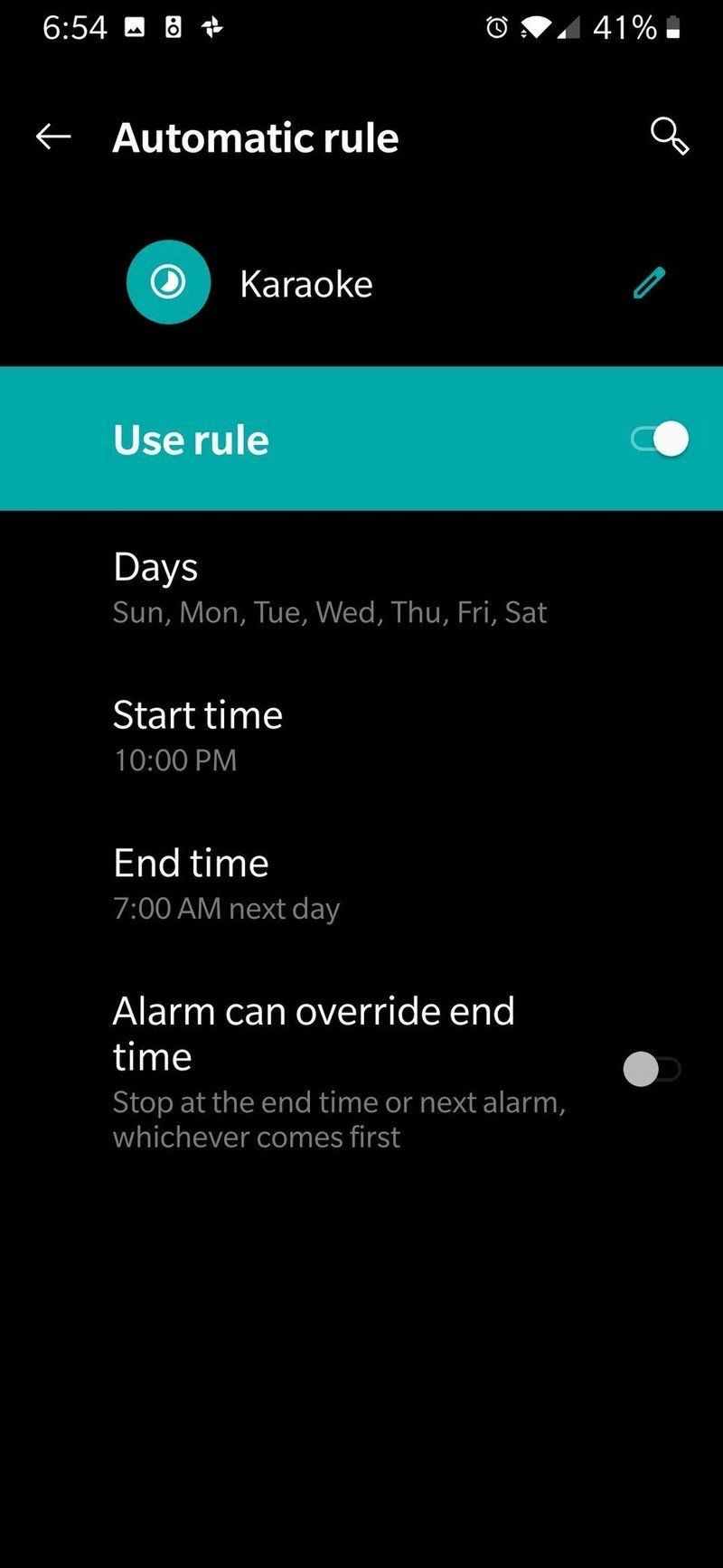This screenshot has width=723, height=1568.
Task: Click the Sun through Sat days summary text
Action: click(x=330, y=612)
